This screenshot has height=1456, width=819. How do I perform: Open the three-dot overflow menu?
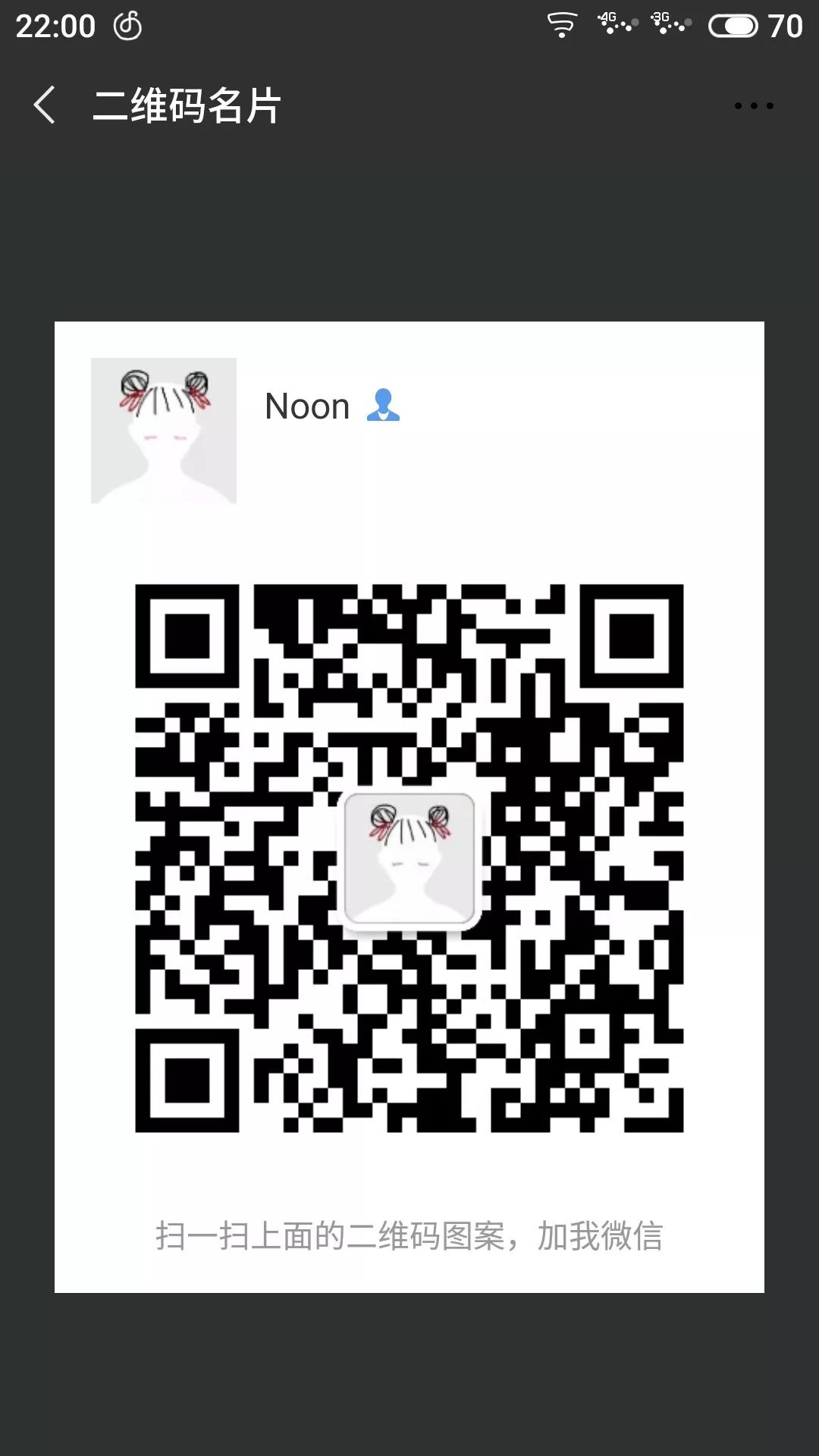click(753, 106)
